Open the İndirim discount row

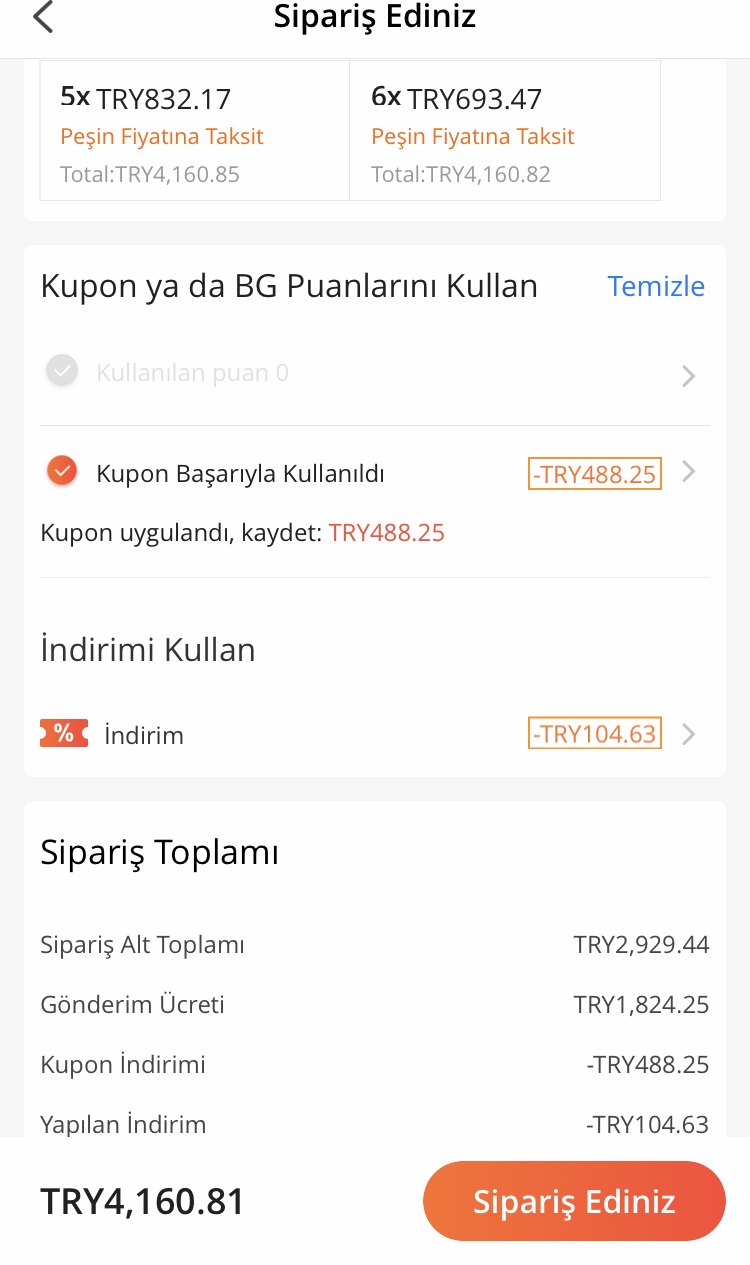[375, 735]
